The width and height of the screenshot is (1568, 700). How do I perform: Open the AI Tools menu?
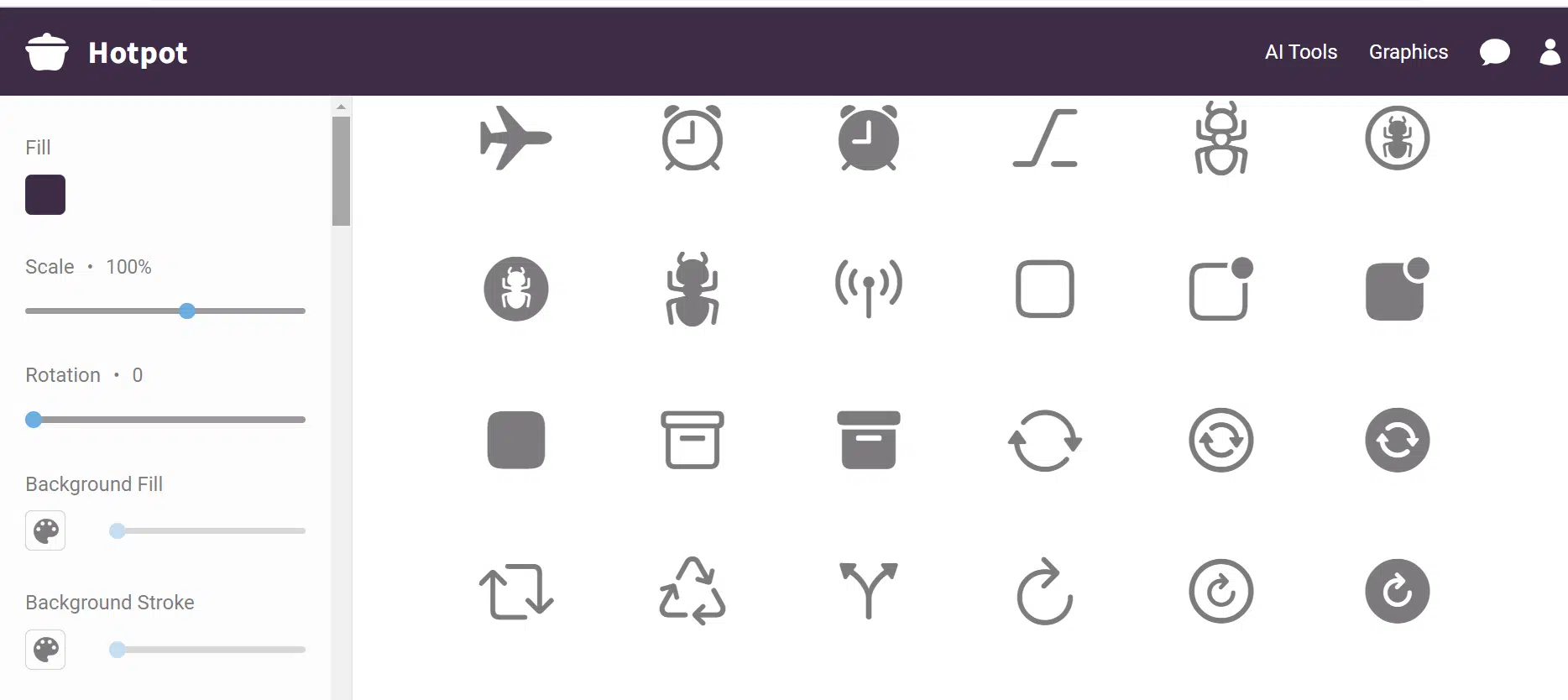coord(1300,52)
